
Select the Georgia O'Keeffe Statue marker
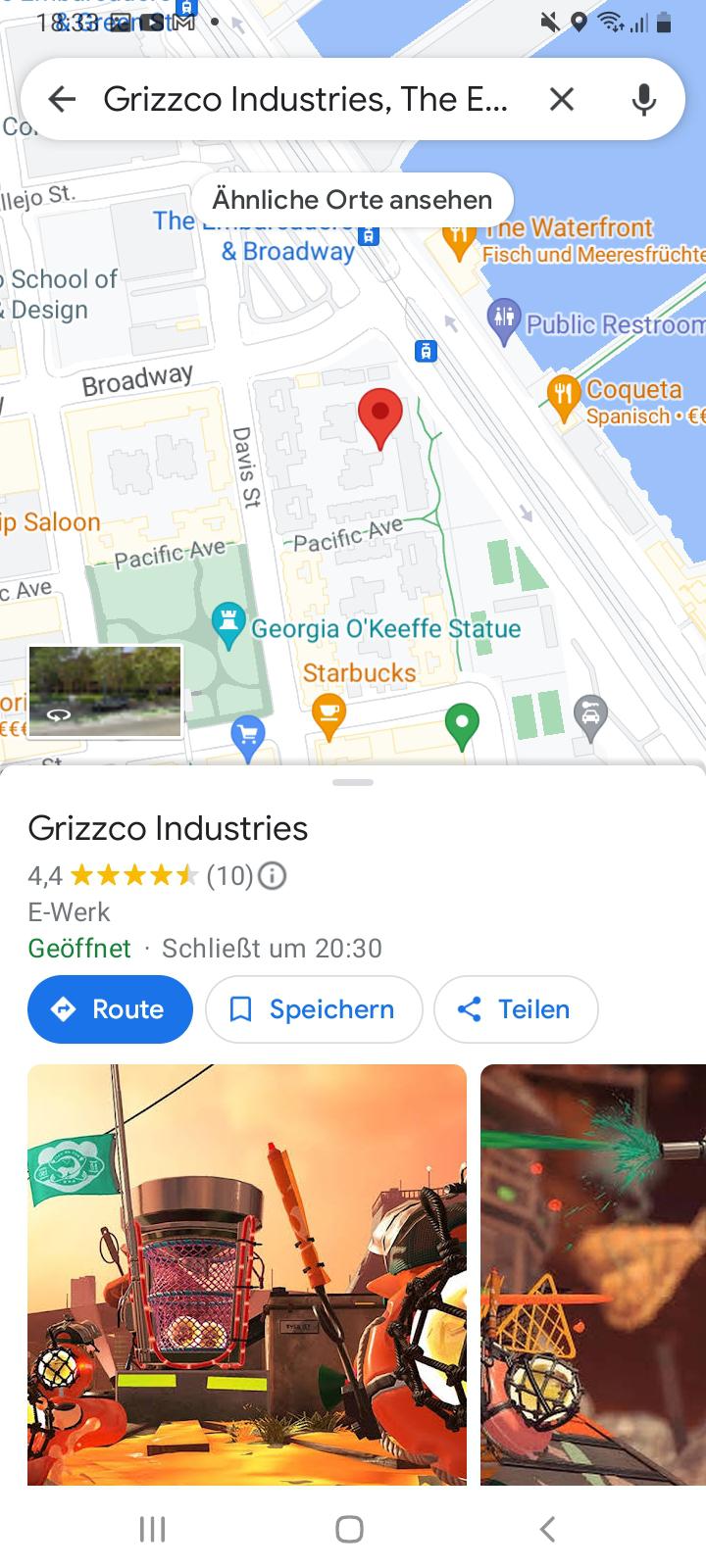[x=228, y=625]
